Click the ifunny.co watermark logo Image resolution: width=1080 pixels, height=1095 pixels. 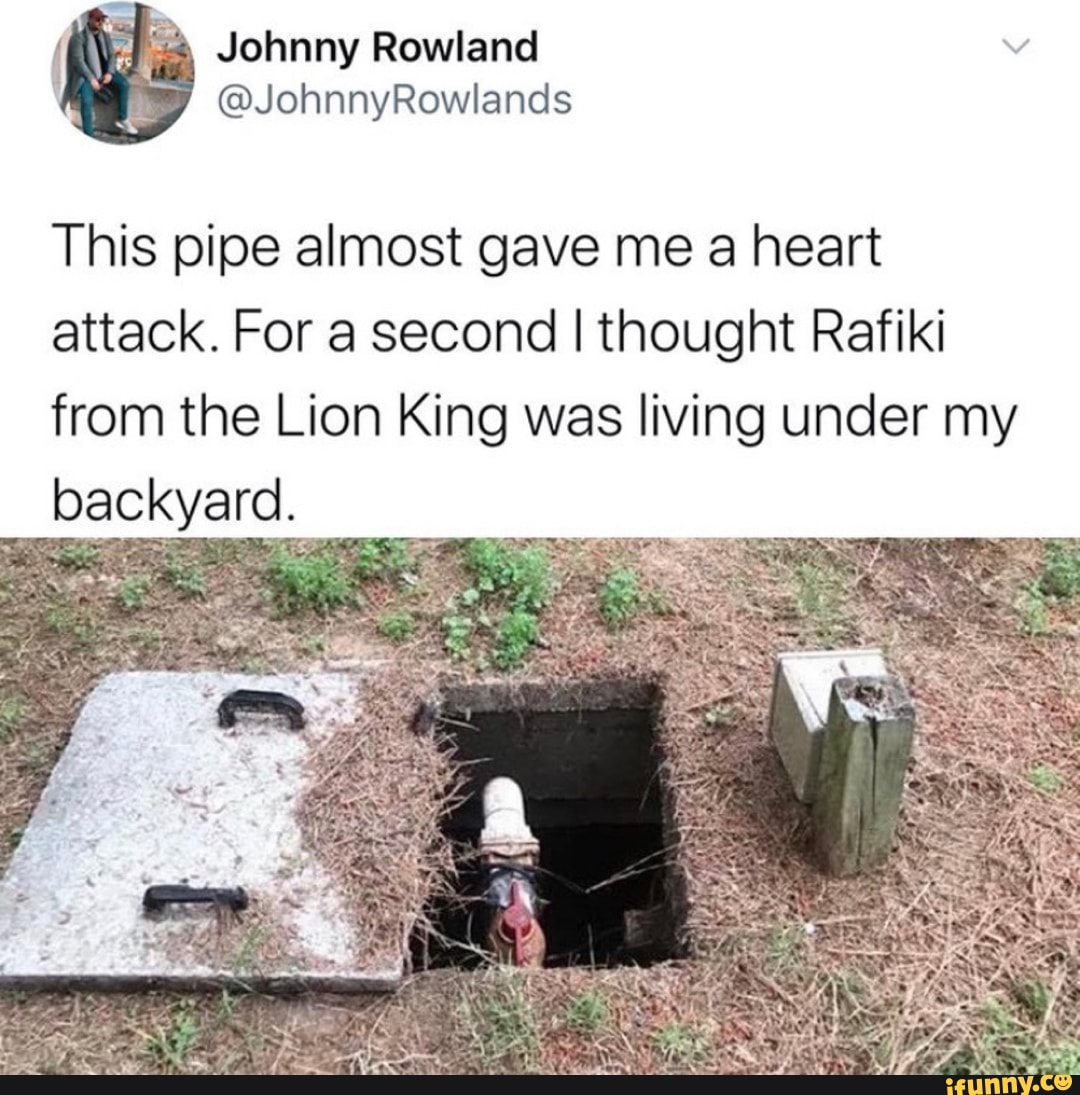(x=1010, y=1083)
